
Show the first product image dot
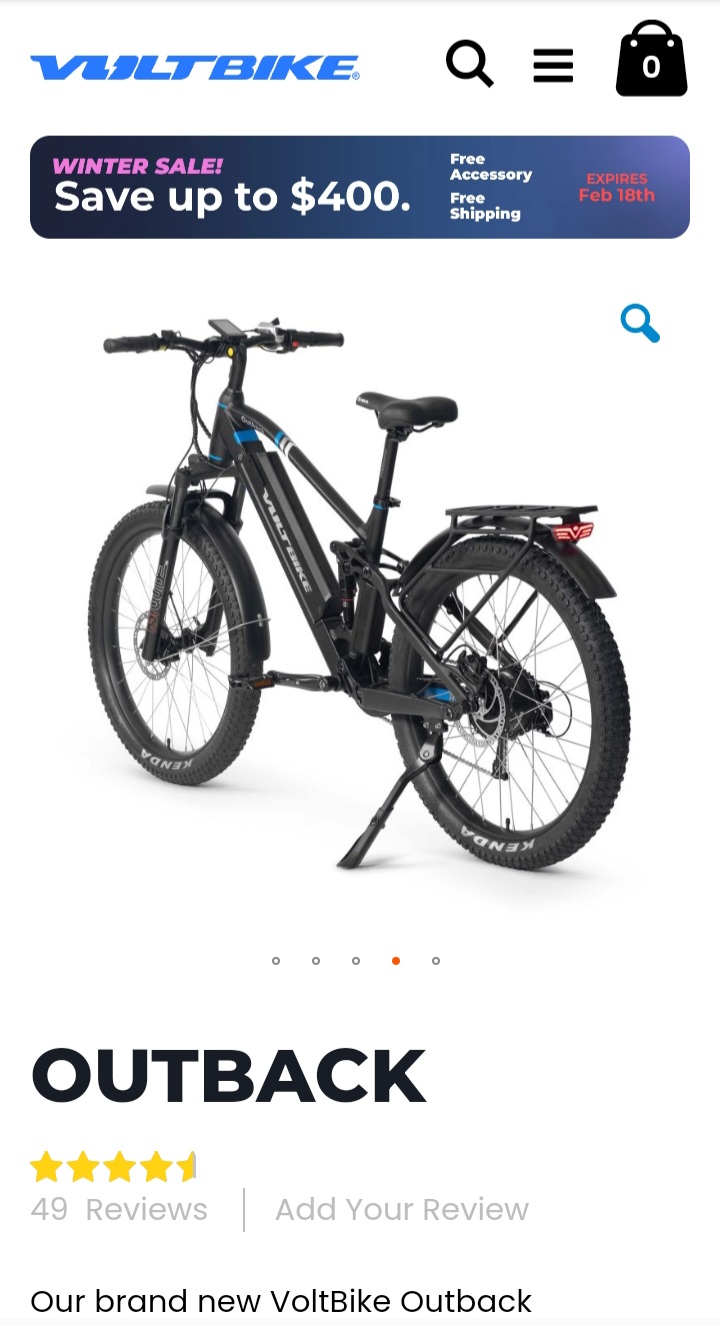pyautogui.click(x=276, y=961)
